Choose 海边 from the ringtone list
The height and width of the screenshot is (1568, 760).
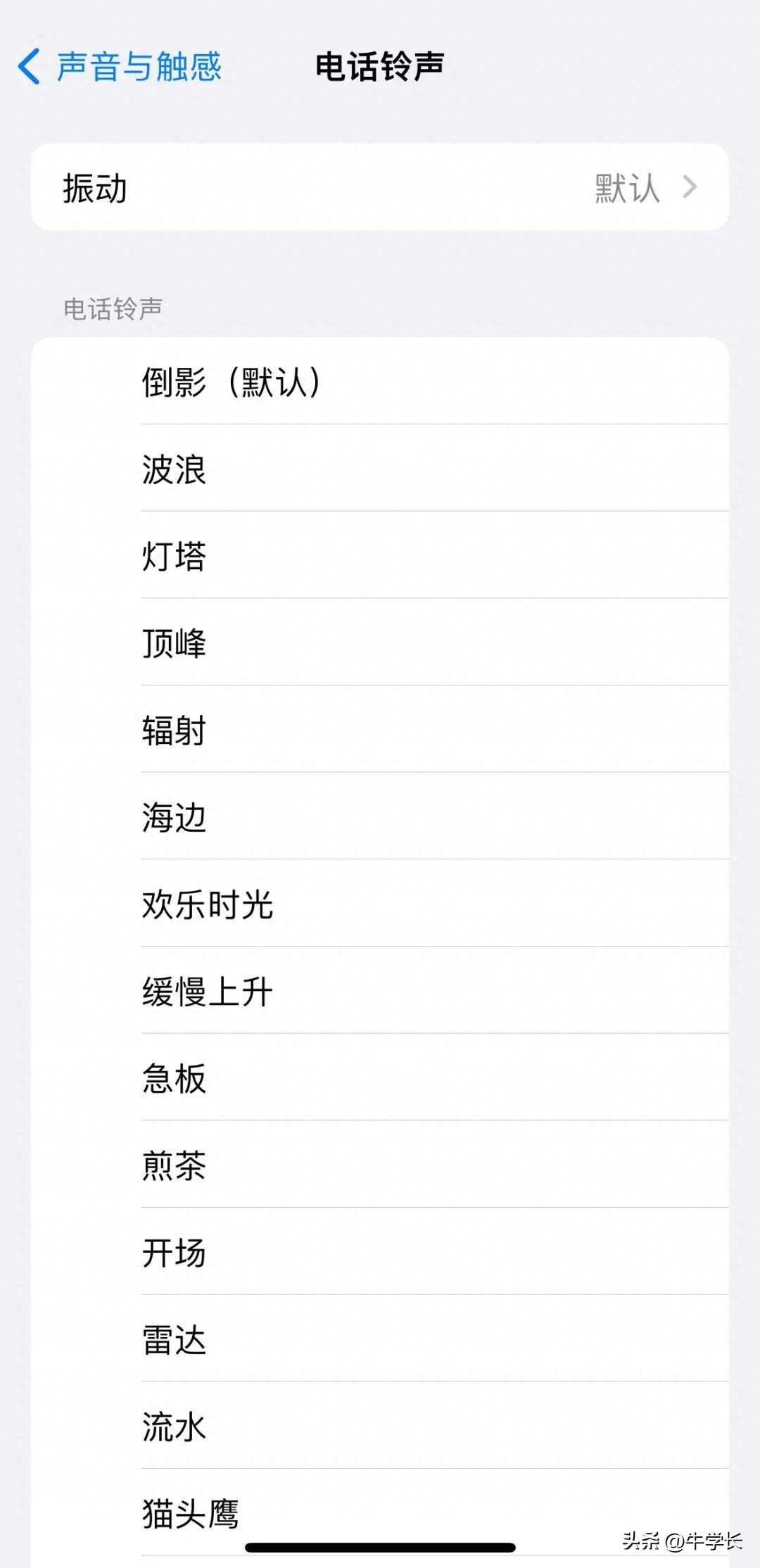[172, 818]
